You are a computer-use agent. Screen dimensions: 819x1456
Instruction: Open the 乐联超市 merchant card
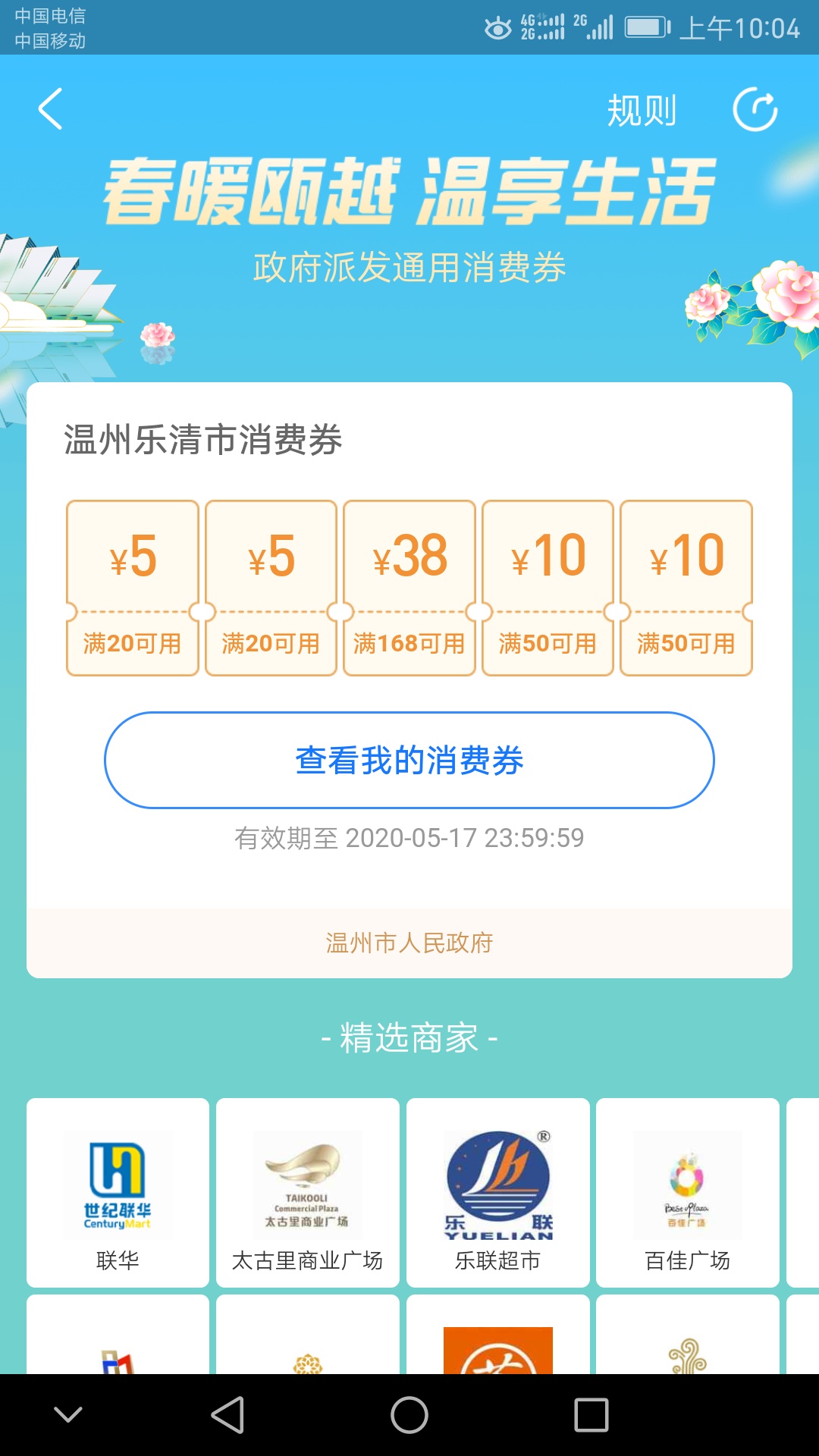[497, 1192]
